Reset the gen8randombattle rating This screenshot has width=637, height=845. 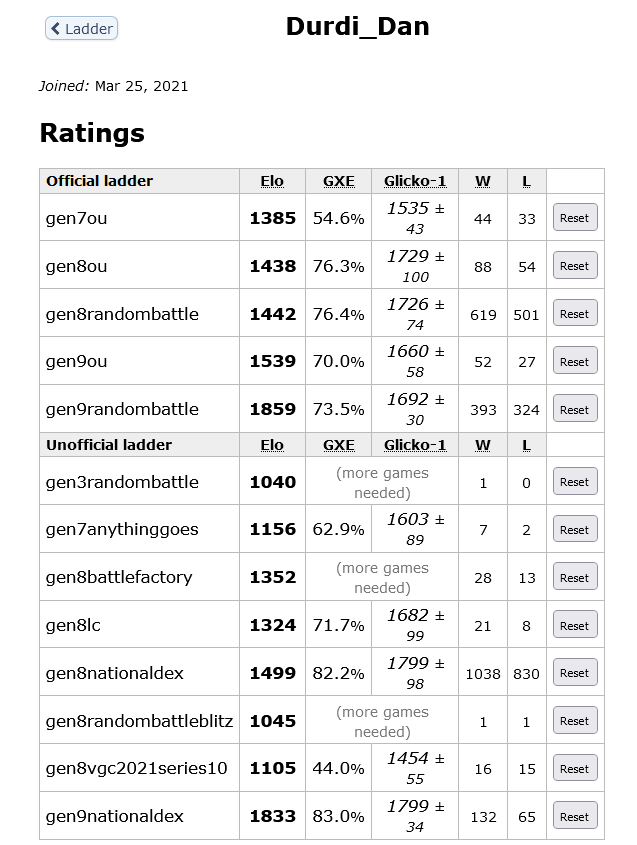[574, 314]
